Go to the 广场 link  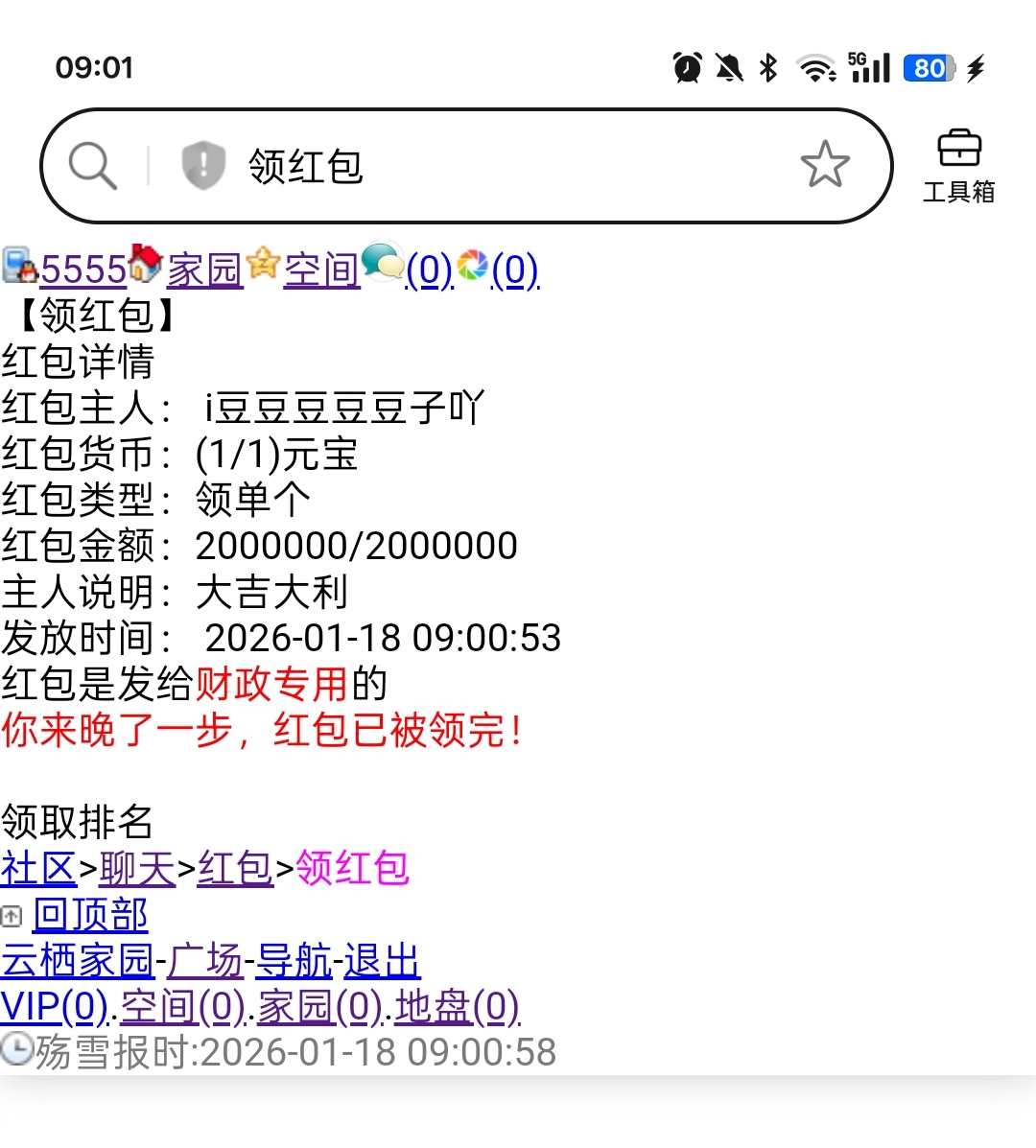pyautogui.click(x=205, y=960)
